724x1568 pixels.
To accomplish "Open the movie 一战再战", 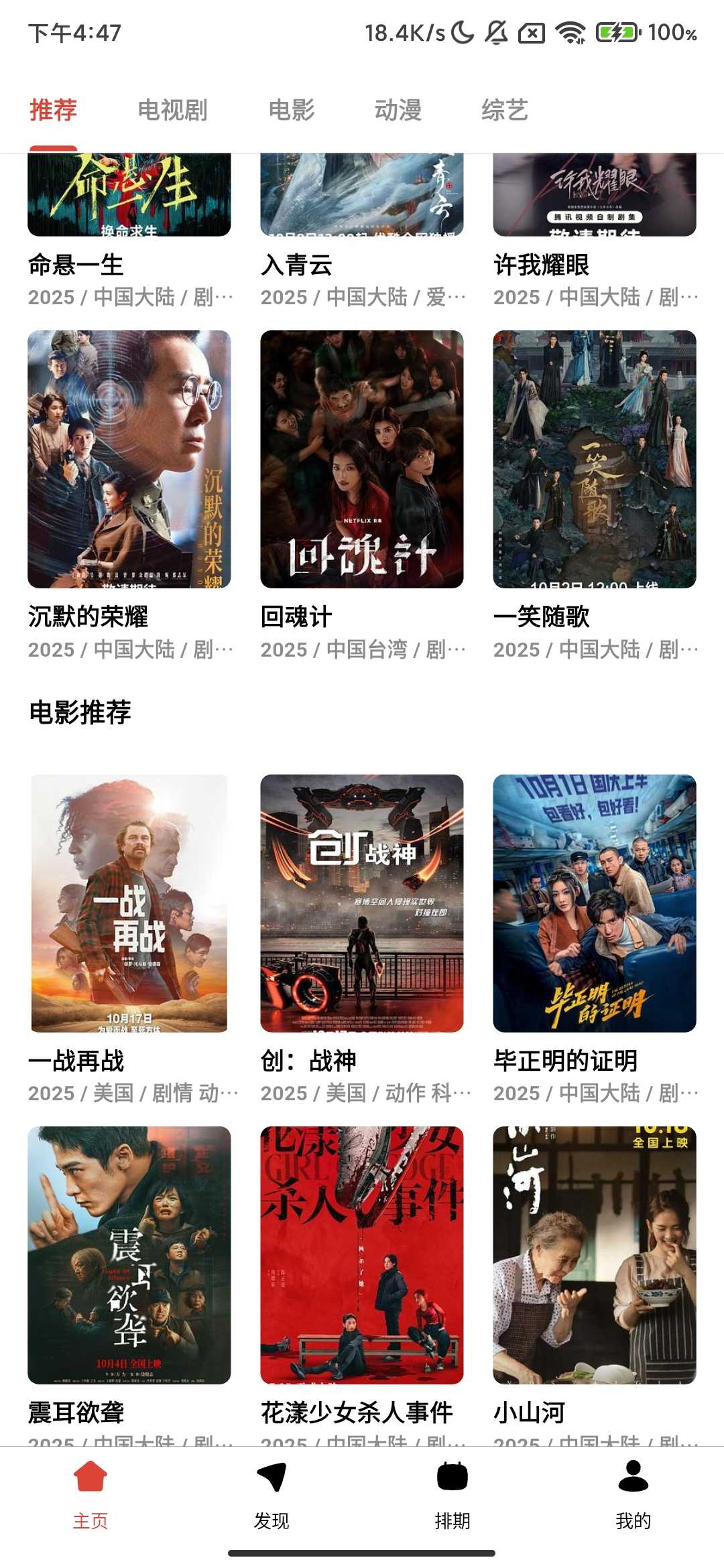I will 129,903.
